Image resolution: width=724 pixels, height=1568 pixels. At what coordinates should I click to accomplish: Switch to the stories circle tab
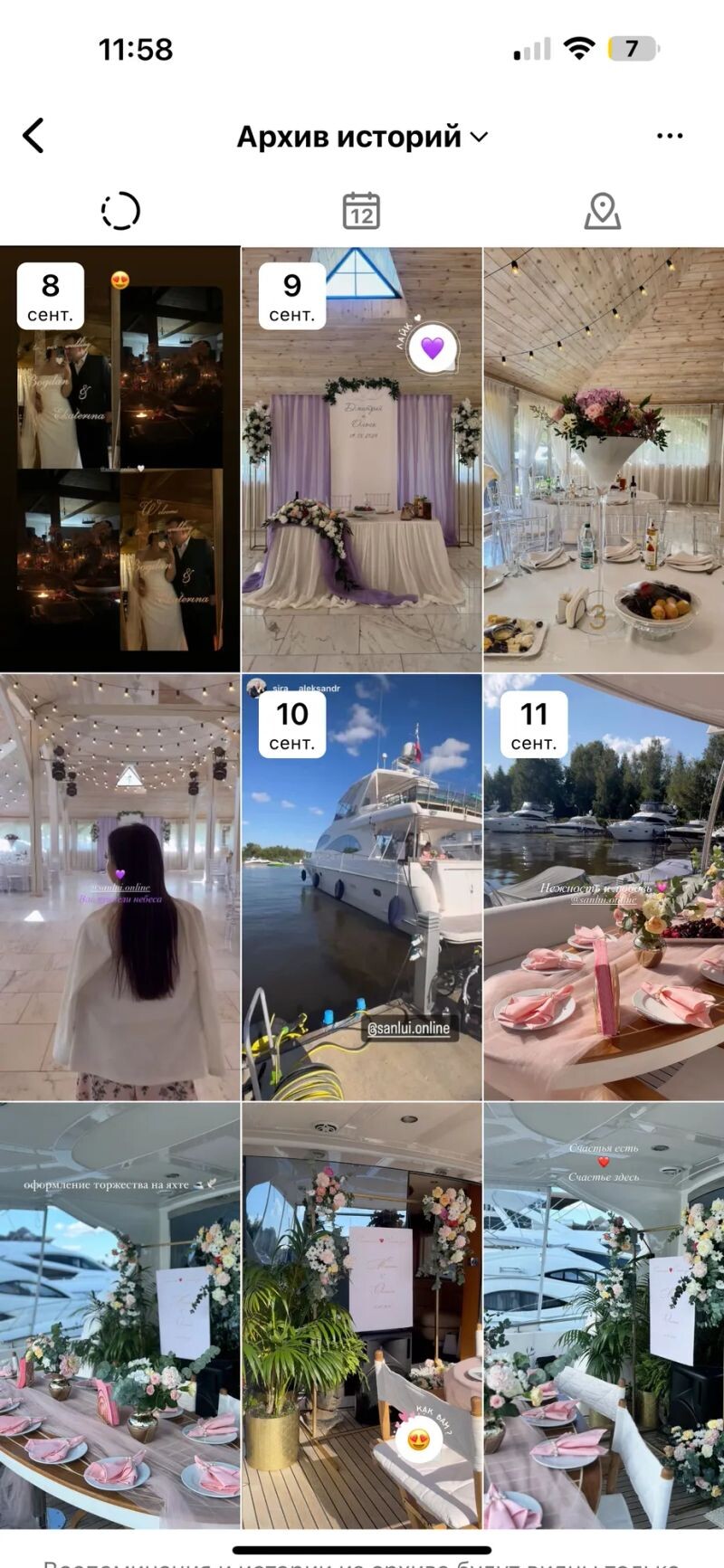[x=120, y=212]
